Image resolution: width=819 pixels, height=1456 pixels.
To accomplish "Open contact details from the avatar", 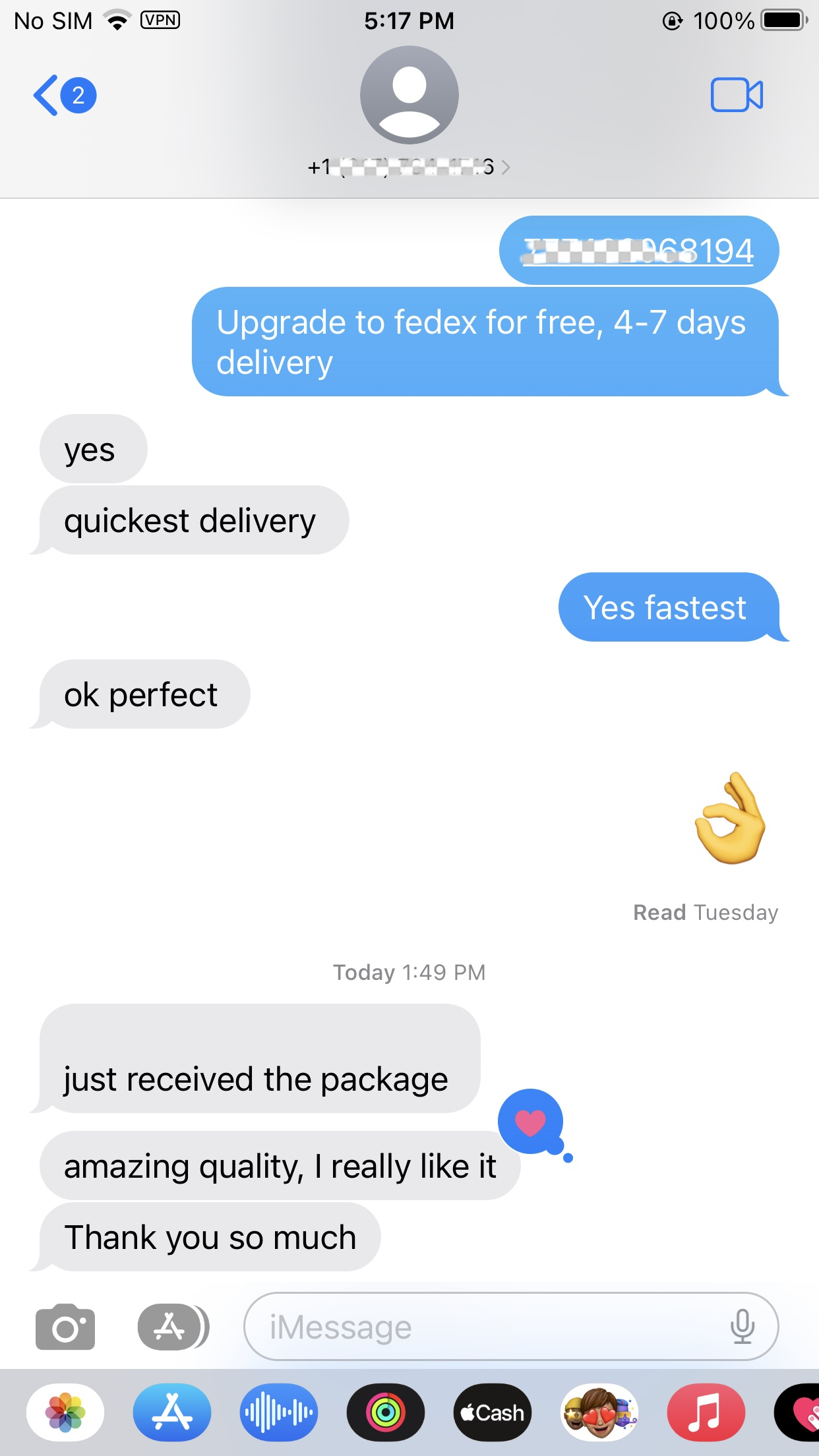I will point(409,96).
